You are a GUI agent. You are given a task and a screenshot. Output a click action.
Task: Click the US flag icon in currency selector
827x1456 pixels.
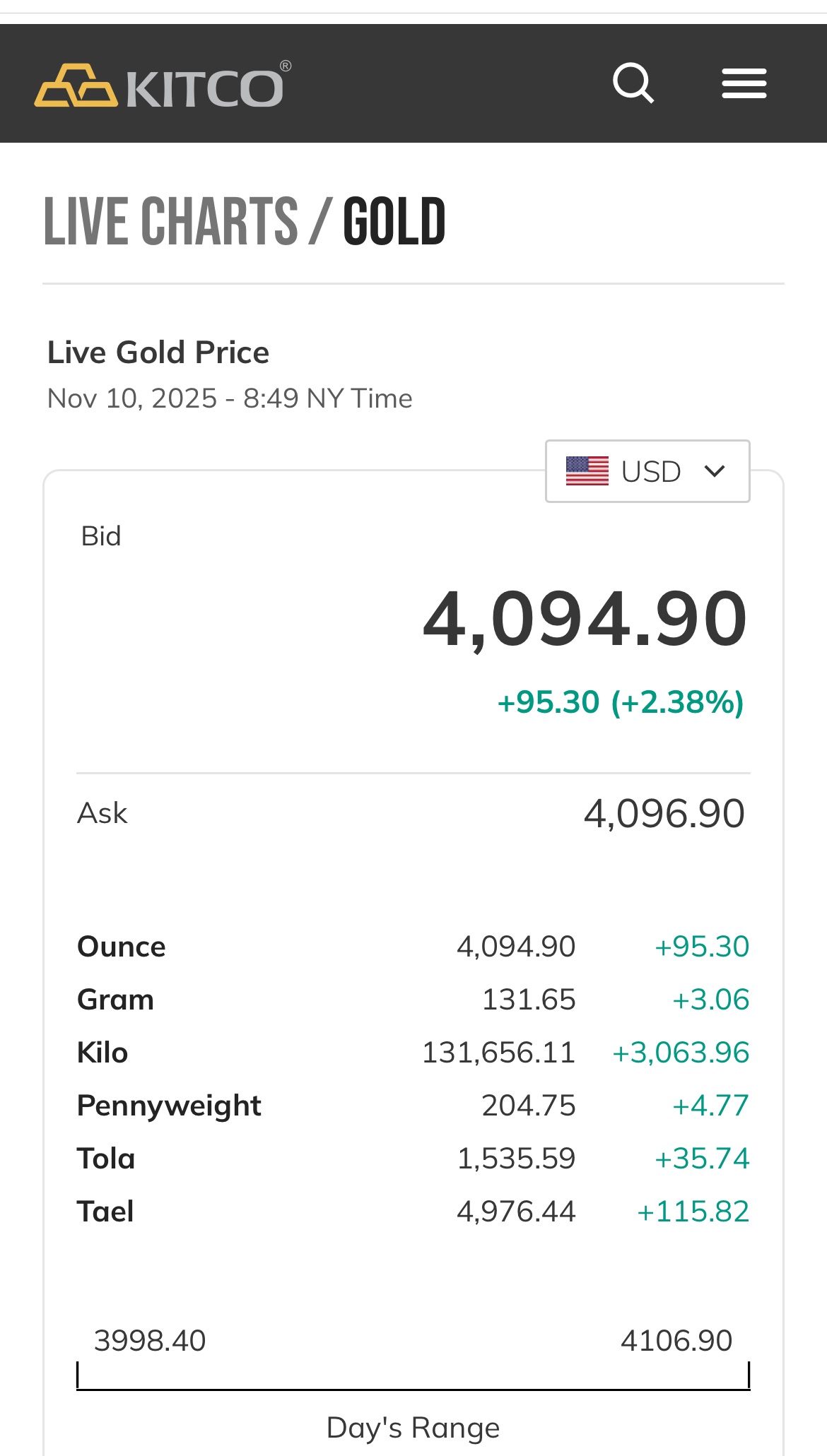pos(587,471)
